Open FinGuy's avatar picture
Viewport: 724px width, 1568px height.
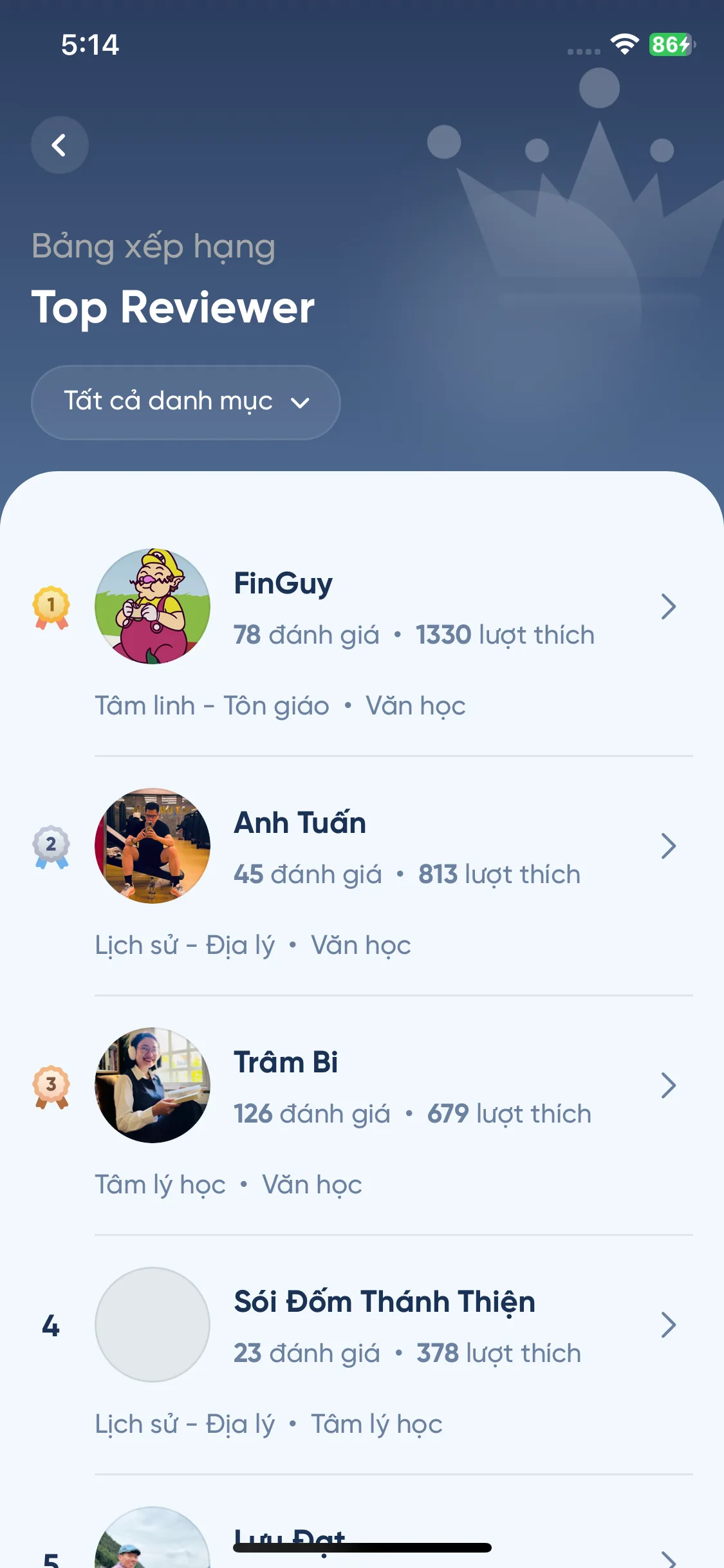[x=153, y=607]
